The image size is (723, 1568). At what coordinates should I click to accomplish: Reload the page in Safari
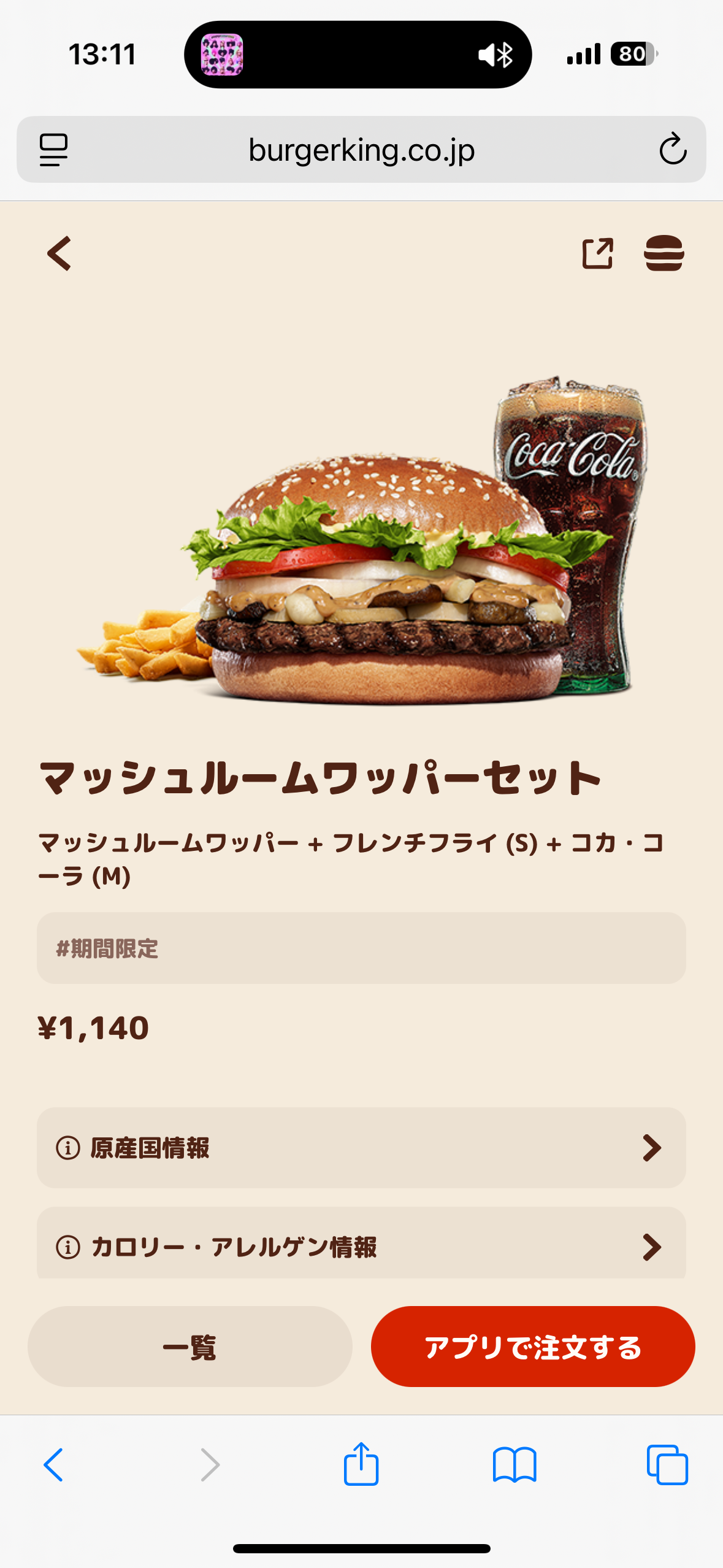point(673,149)
